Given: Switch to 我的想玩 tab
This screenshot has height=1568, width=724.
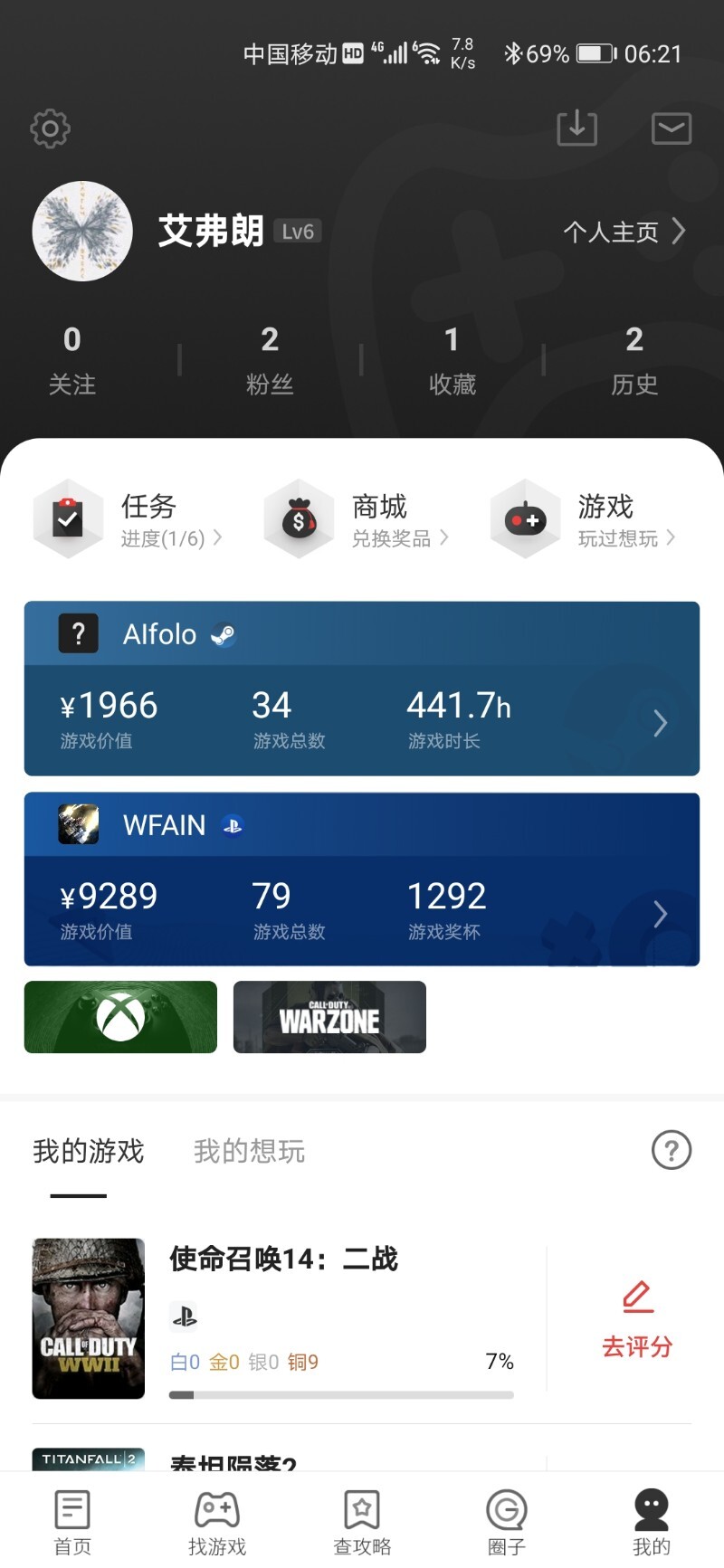Looking at the screenshot, I should [249, 1152].
